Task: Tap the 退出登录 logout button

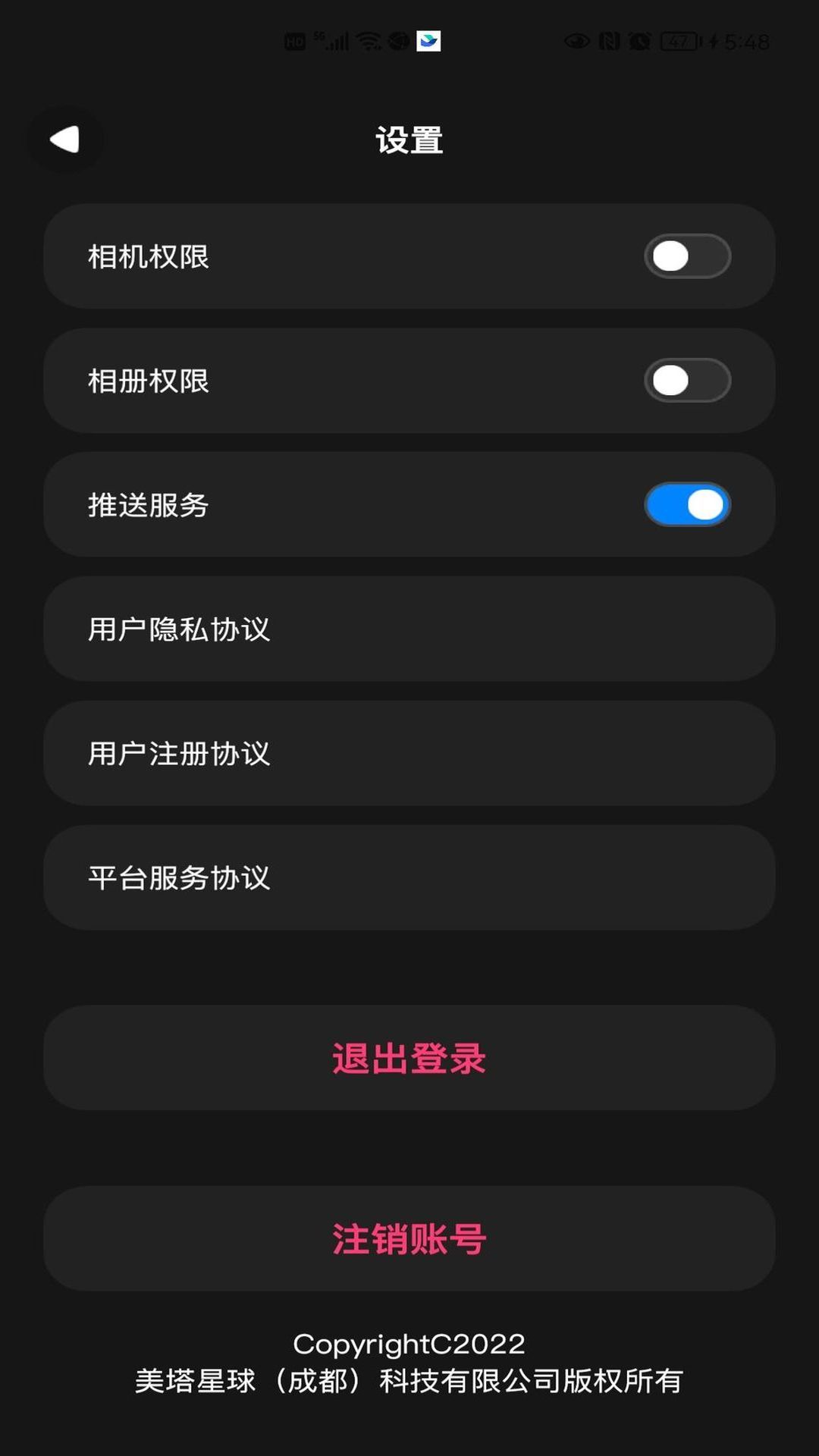Action: (409, 1059)
